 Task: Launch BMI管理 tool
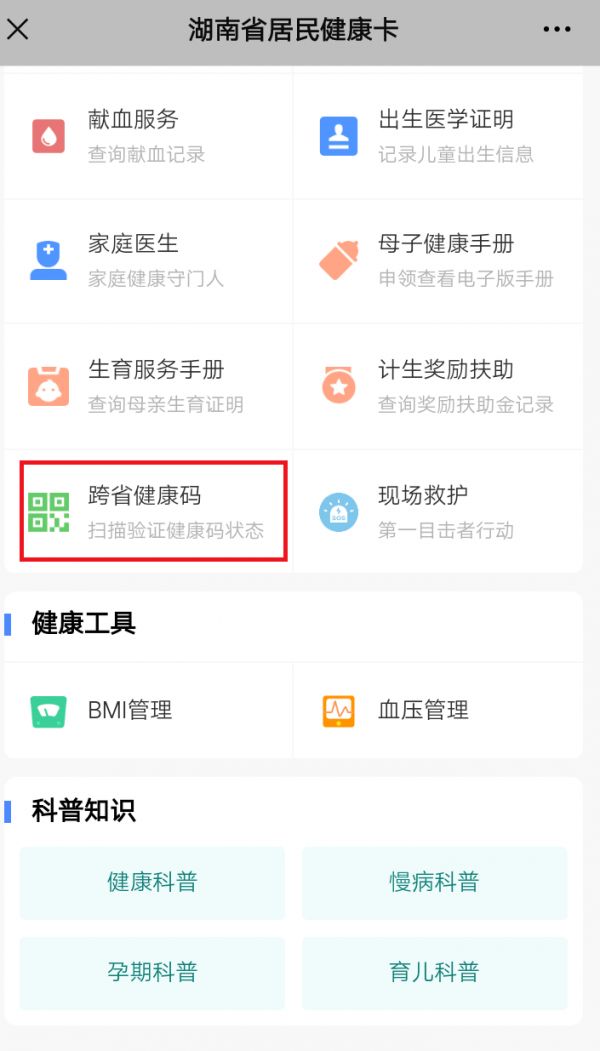point(148,710)
